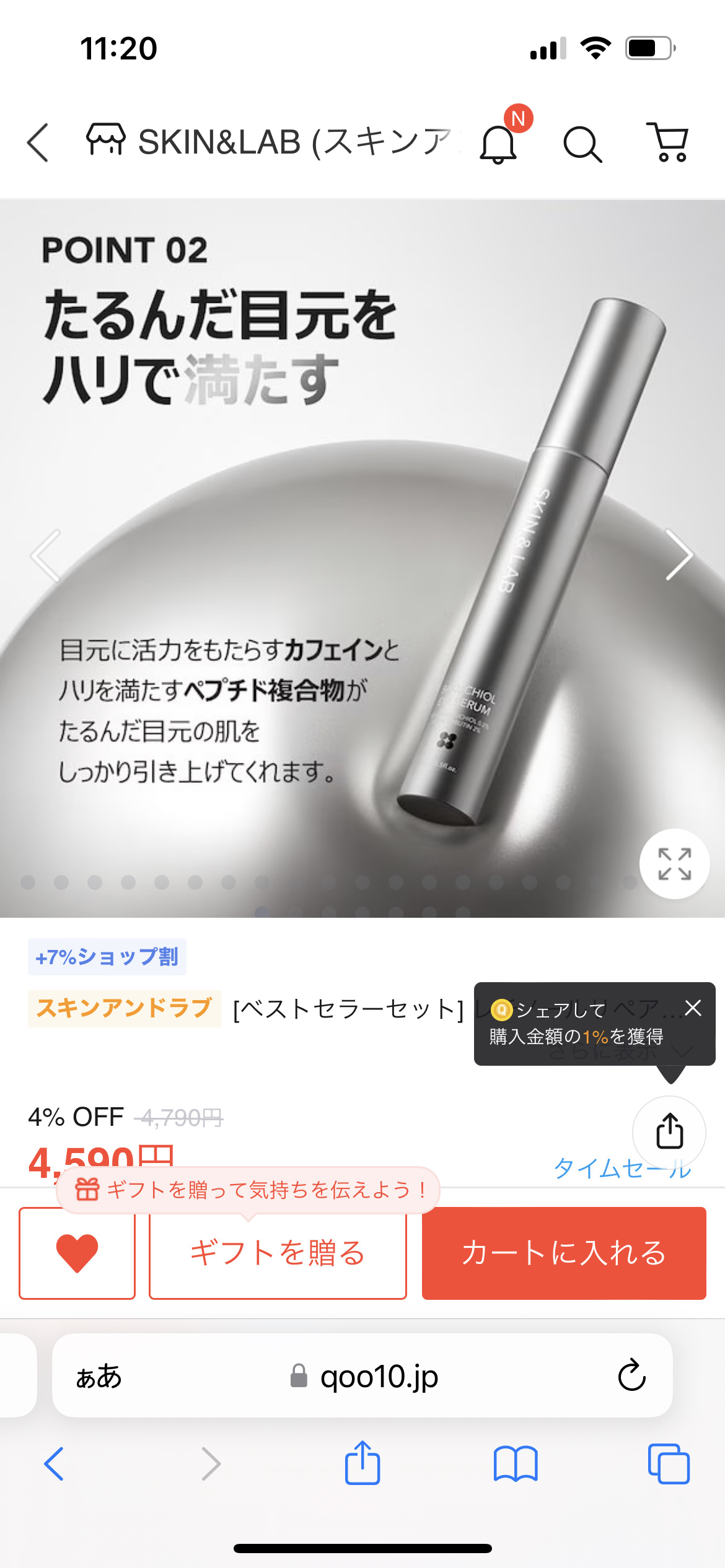Share this product

pos(669,1132)
